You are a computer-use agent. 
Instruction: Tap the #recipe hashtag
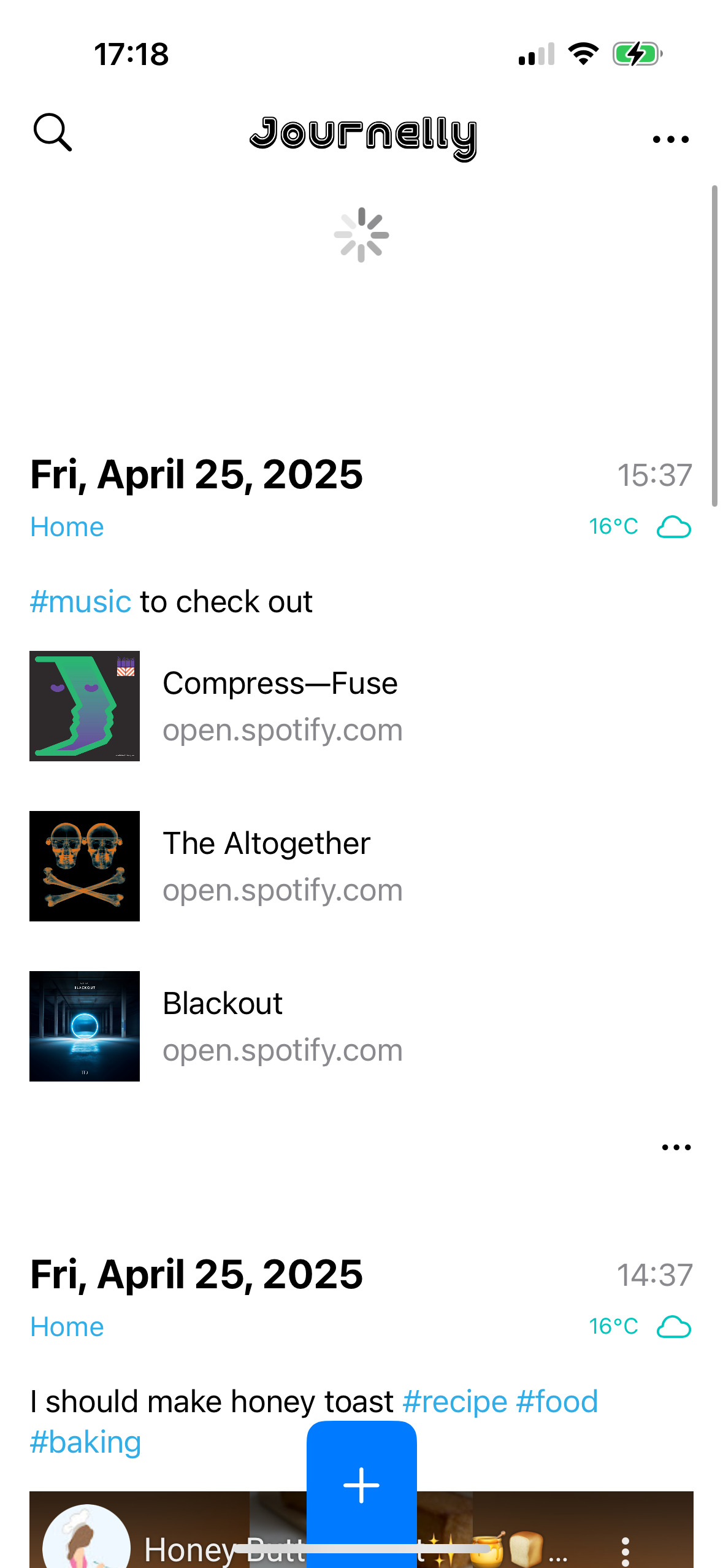pos(455,1402)
